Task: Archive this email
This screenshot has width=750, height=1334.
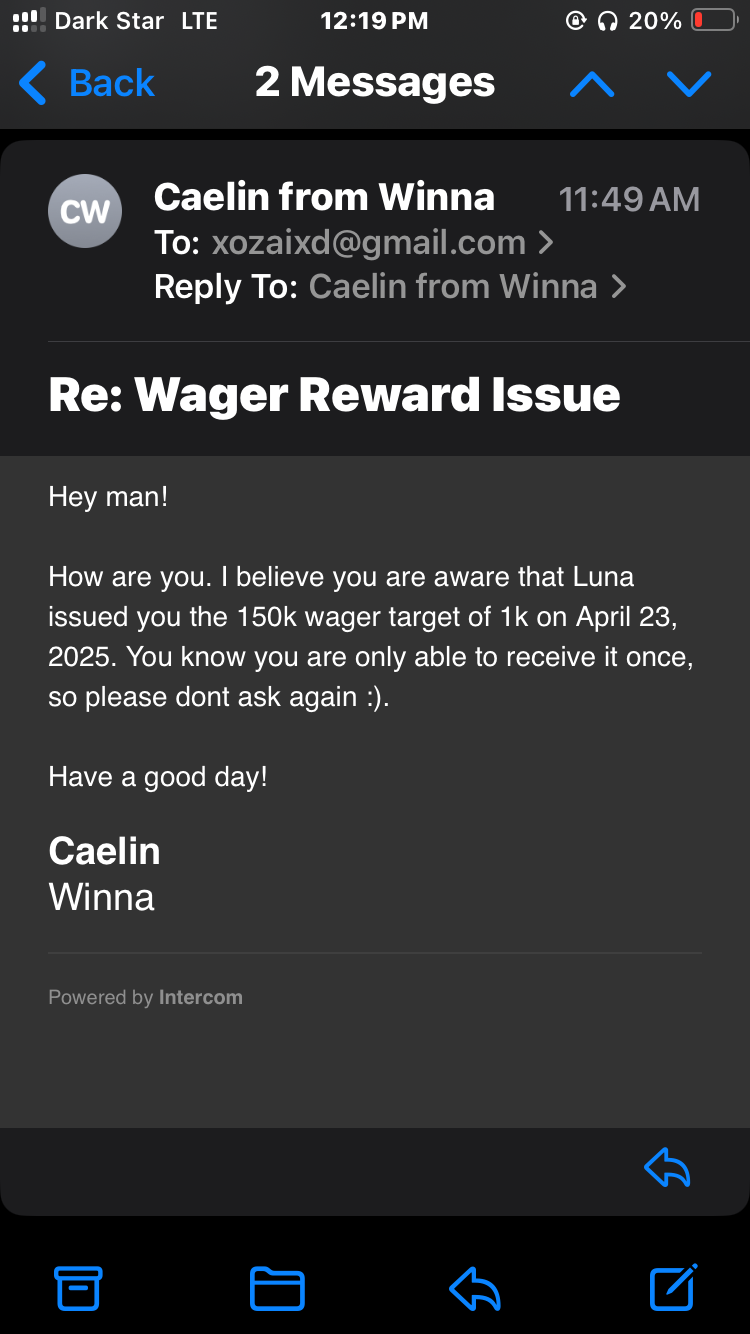Action: tap(78, 1288)
